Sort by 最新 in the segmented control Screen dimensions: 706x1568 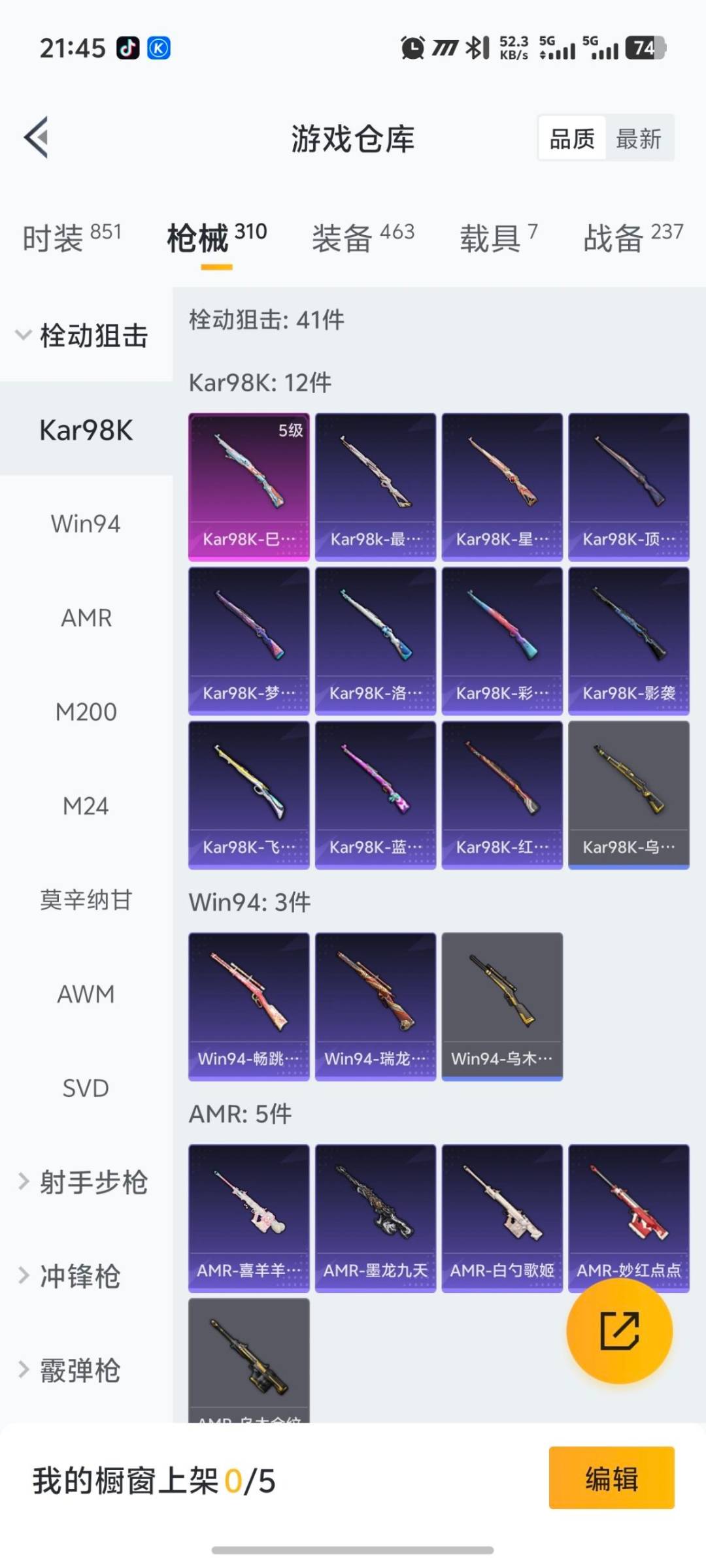pos(638,139)
